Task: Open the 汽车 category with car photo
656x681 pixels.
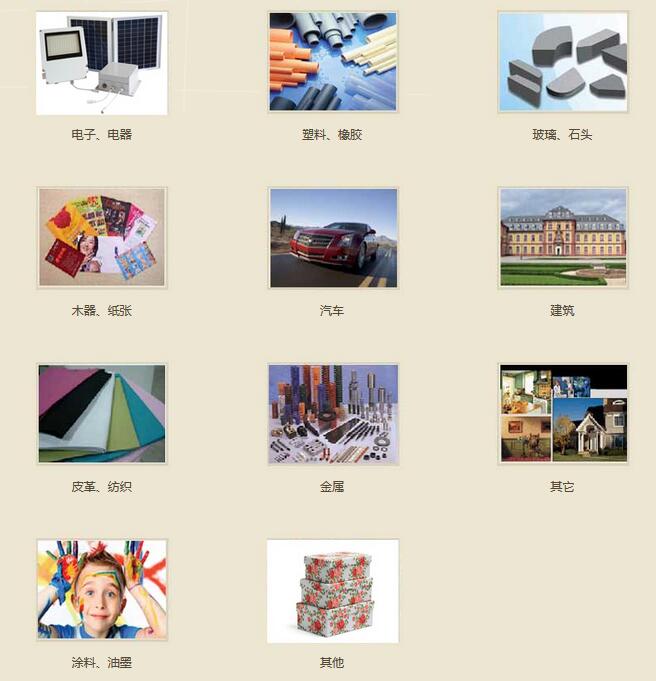Action: [332, 238]
